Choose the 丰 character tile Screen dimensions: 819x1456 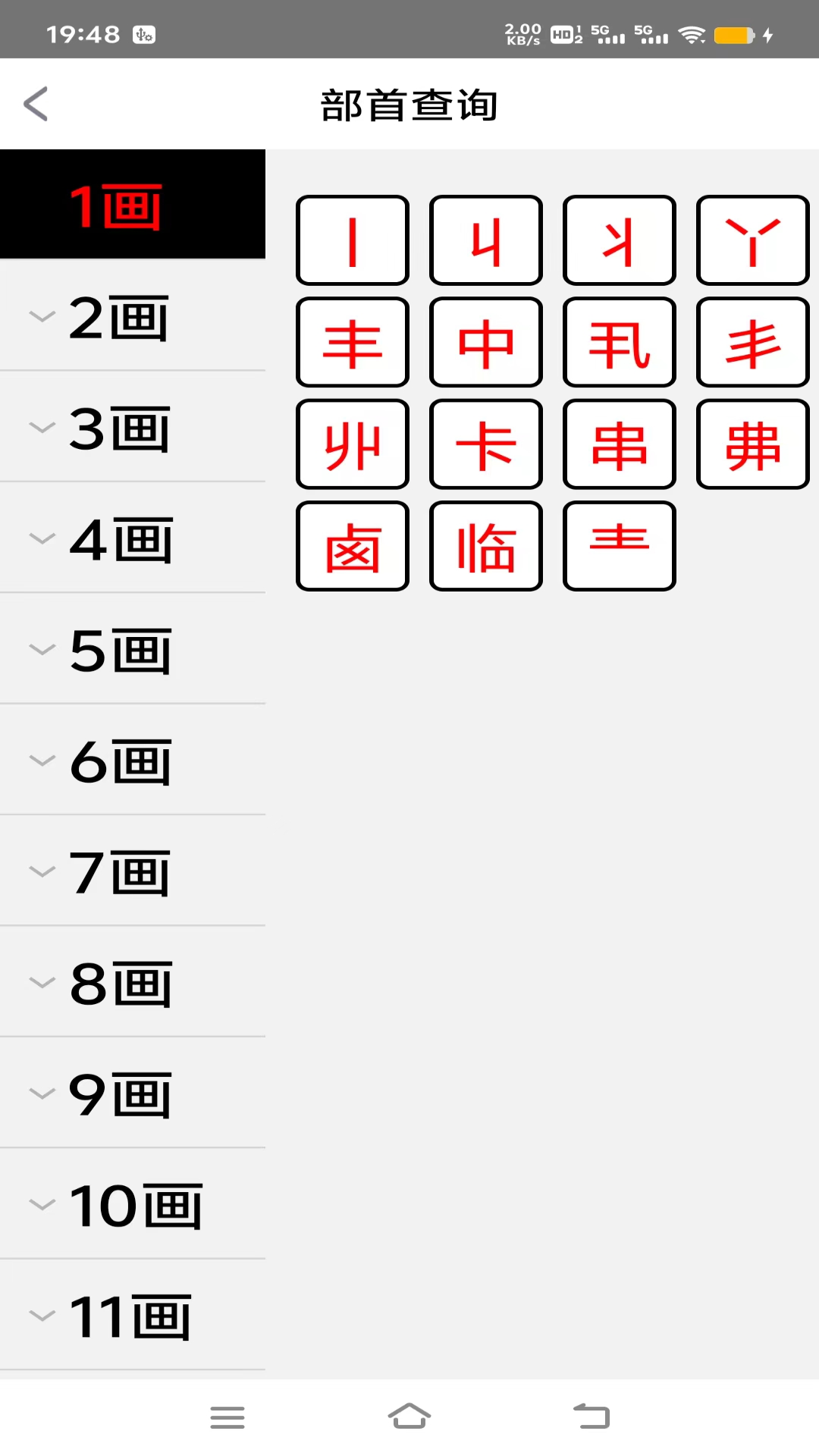353,342
